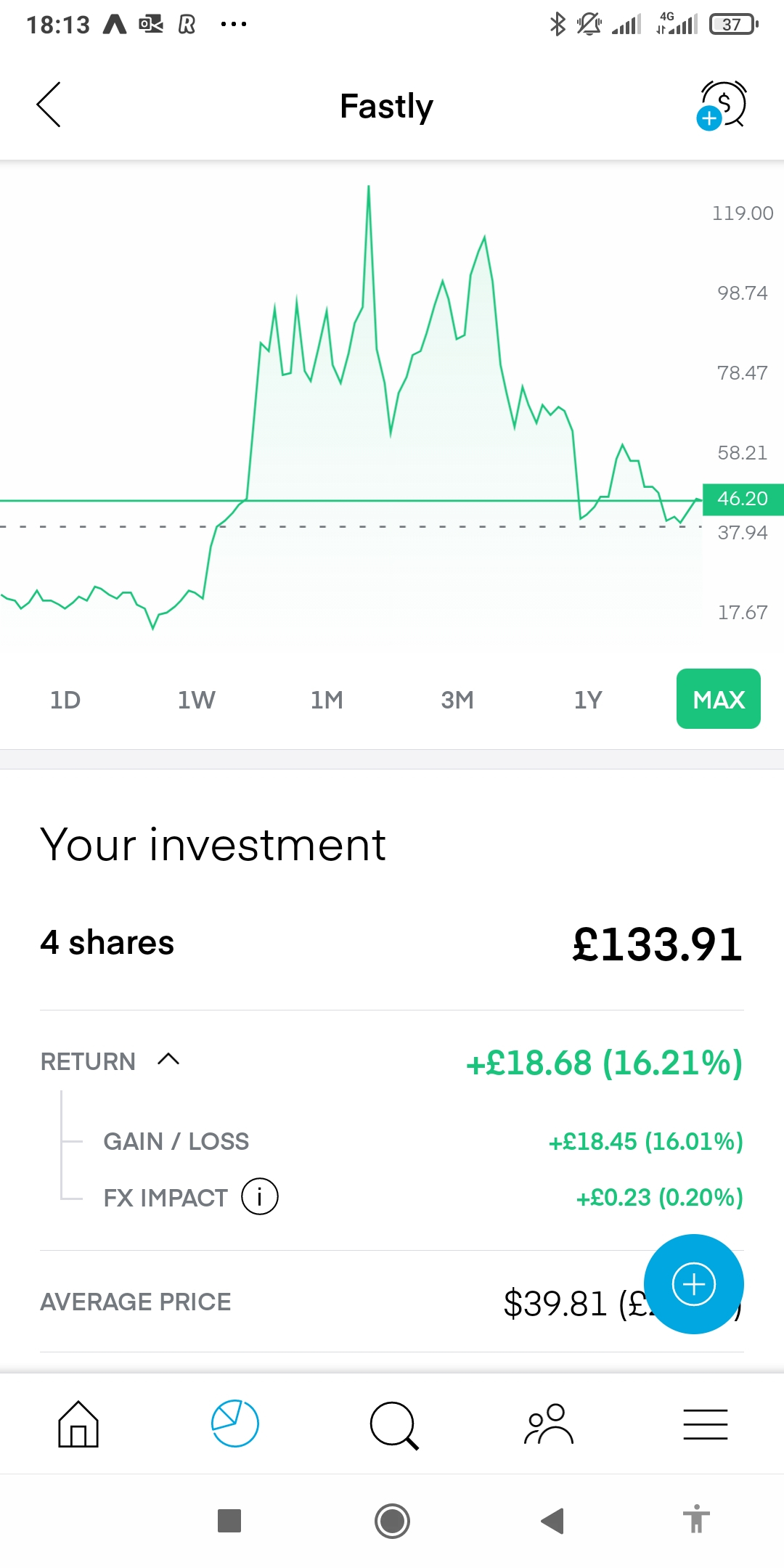Open the price alert icon
This screenshot has width=784, height=1568.
(x=722, y=105)
